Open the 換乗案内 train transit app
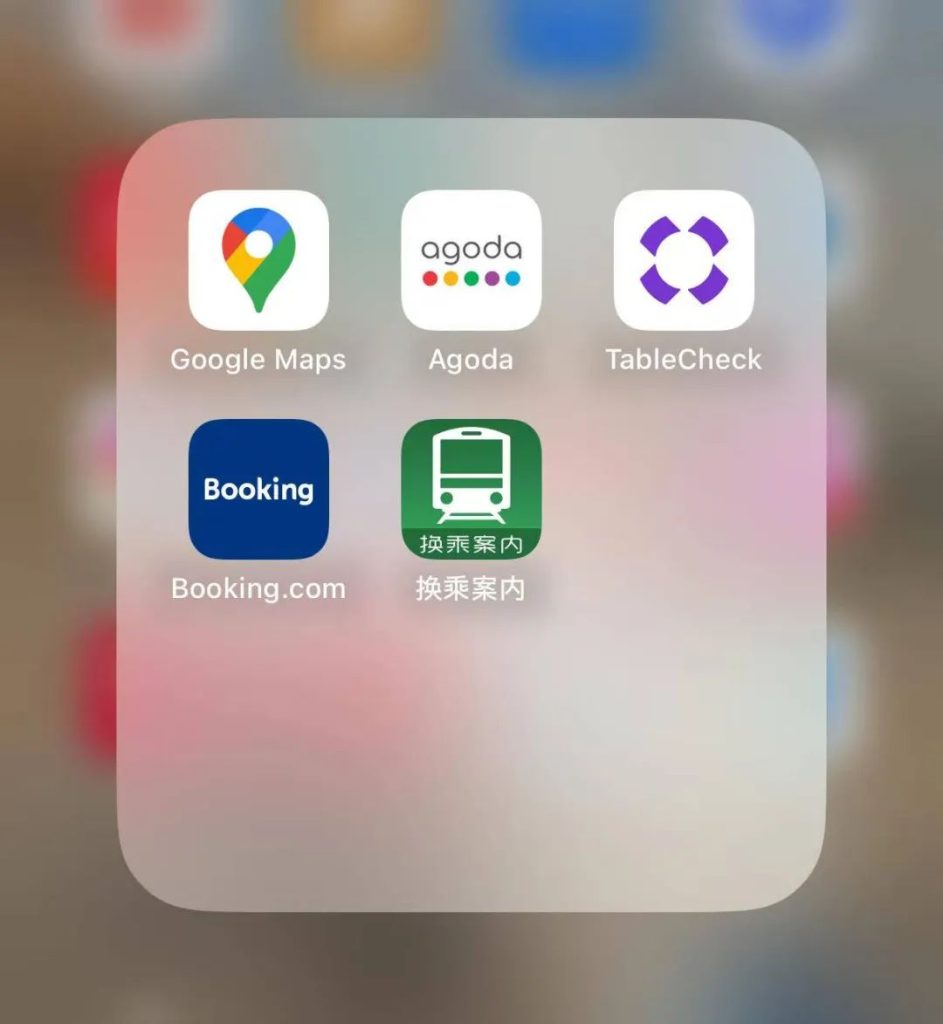 coord(471,489)
